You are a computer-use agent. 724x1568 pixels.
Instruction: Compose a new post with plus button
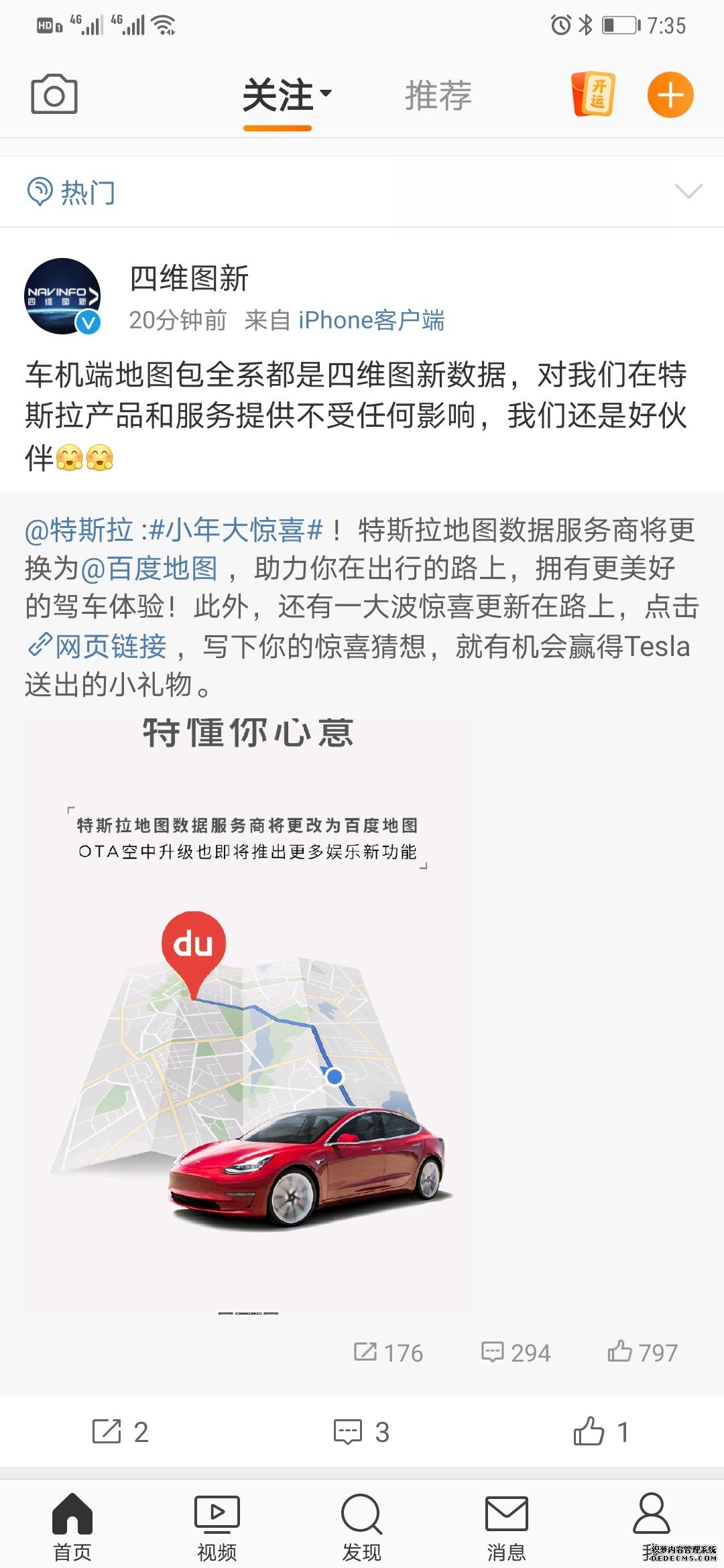tap(670, 94)
